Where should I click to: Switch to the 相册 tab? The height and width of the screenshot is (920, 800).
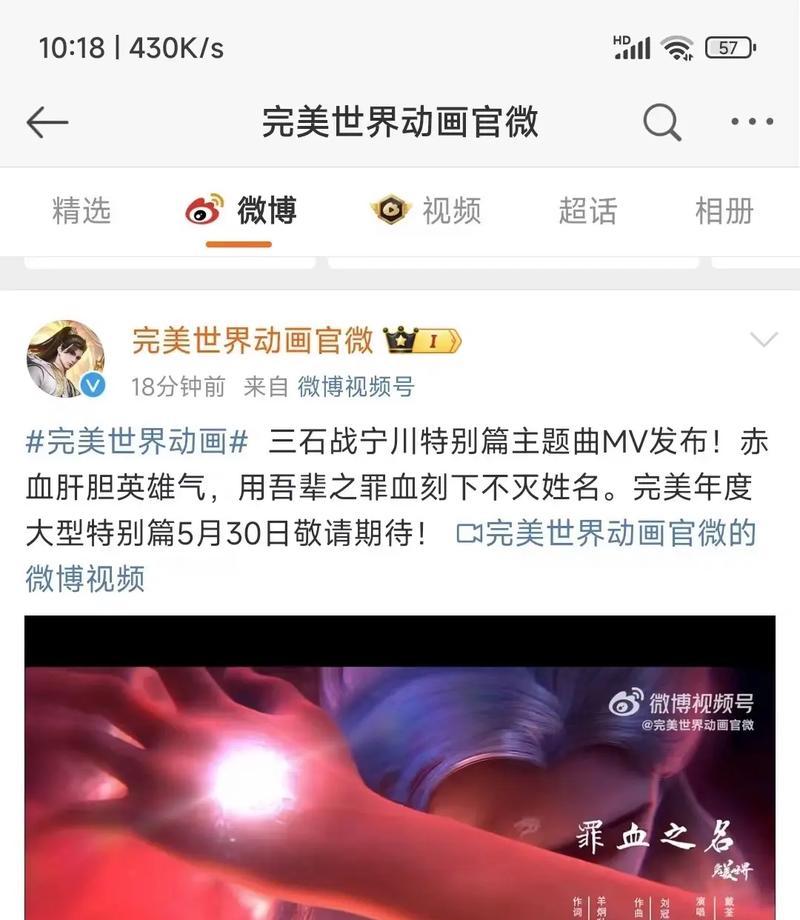tap(724, 211)
